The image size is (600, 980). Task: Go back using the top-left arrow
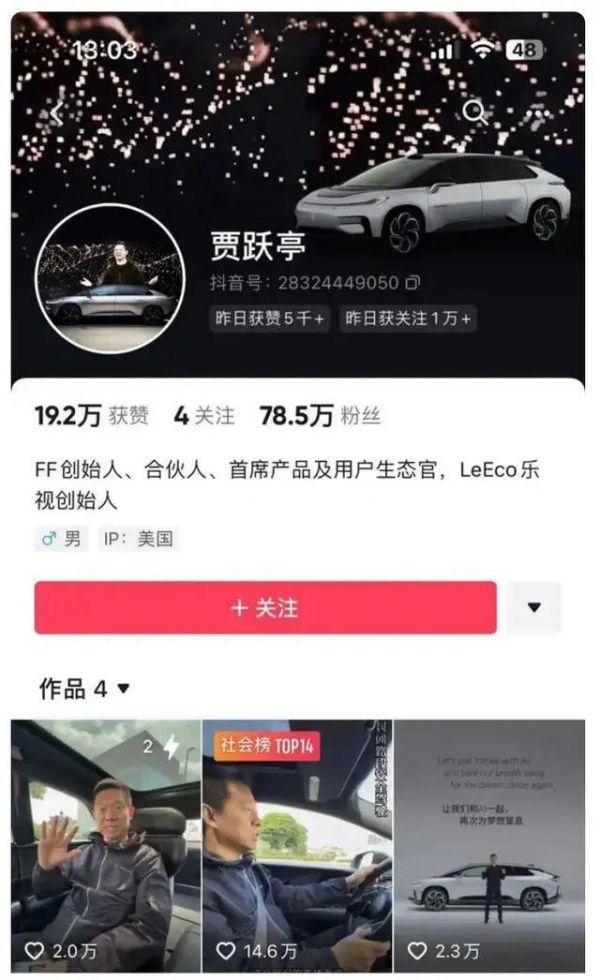[56, 113]
